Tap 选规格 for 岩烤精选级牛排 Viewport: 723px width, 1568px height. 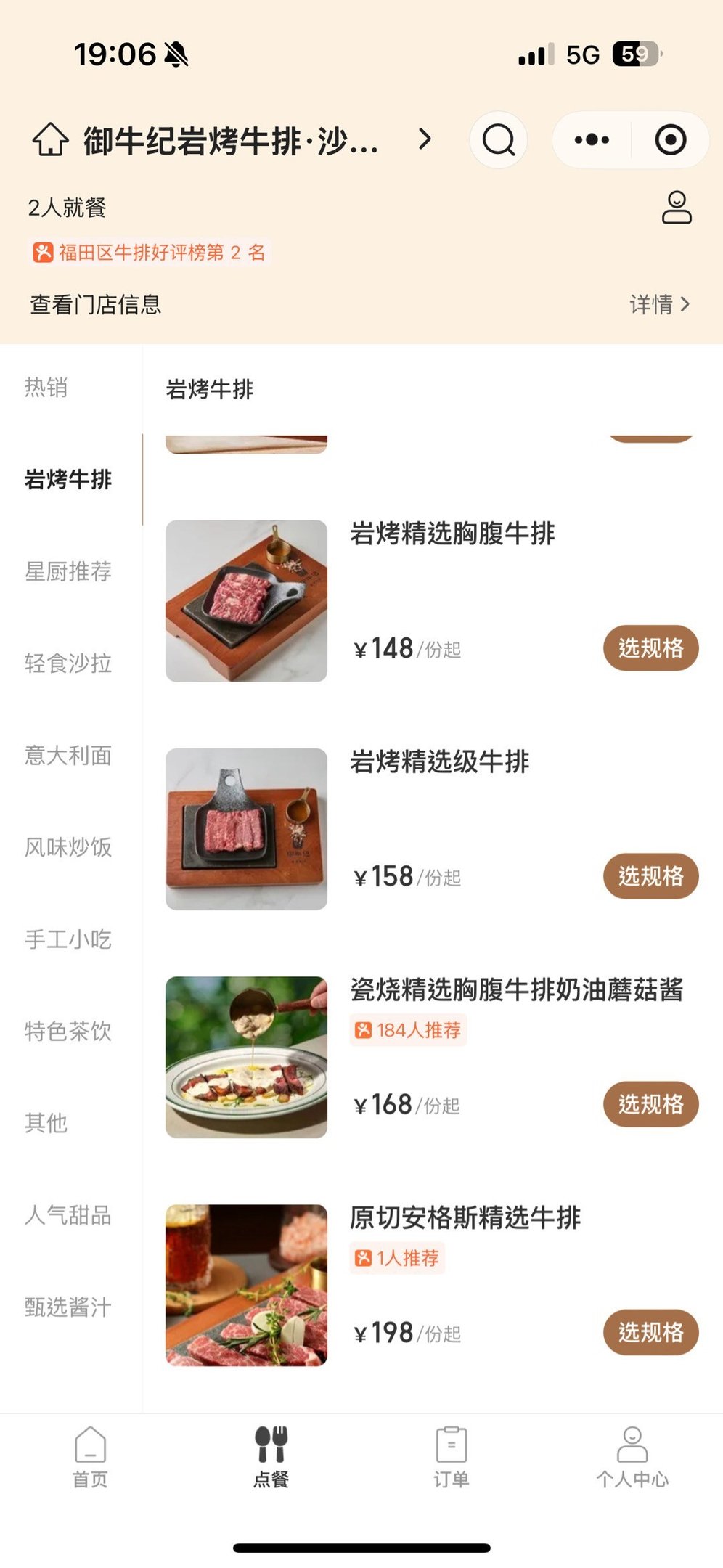click(650, 876)
